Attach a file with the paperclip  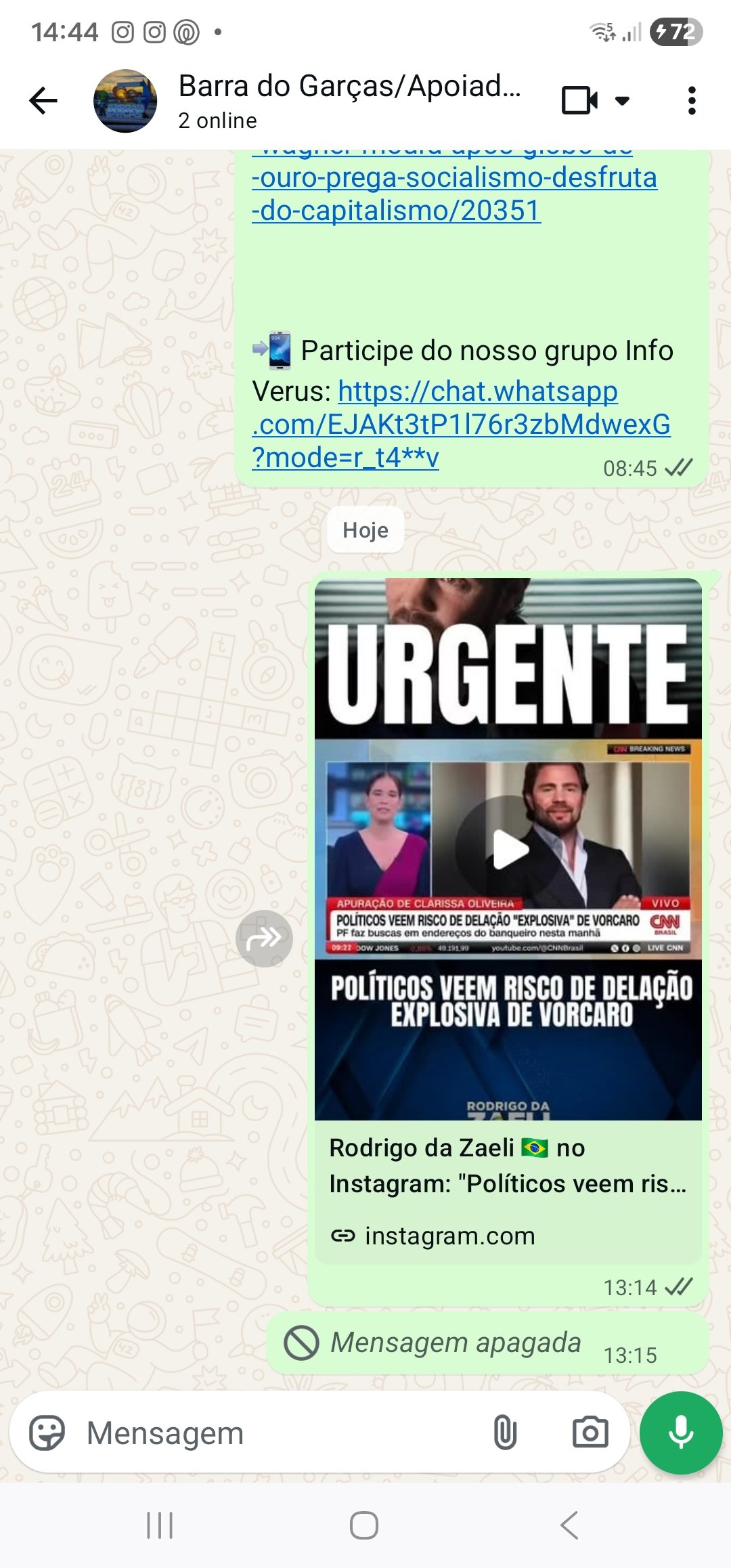505,1433
